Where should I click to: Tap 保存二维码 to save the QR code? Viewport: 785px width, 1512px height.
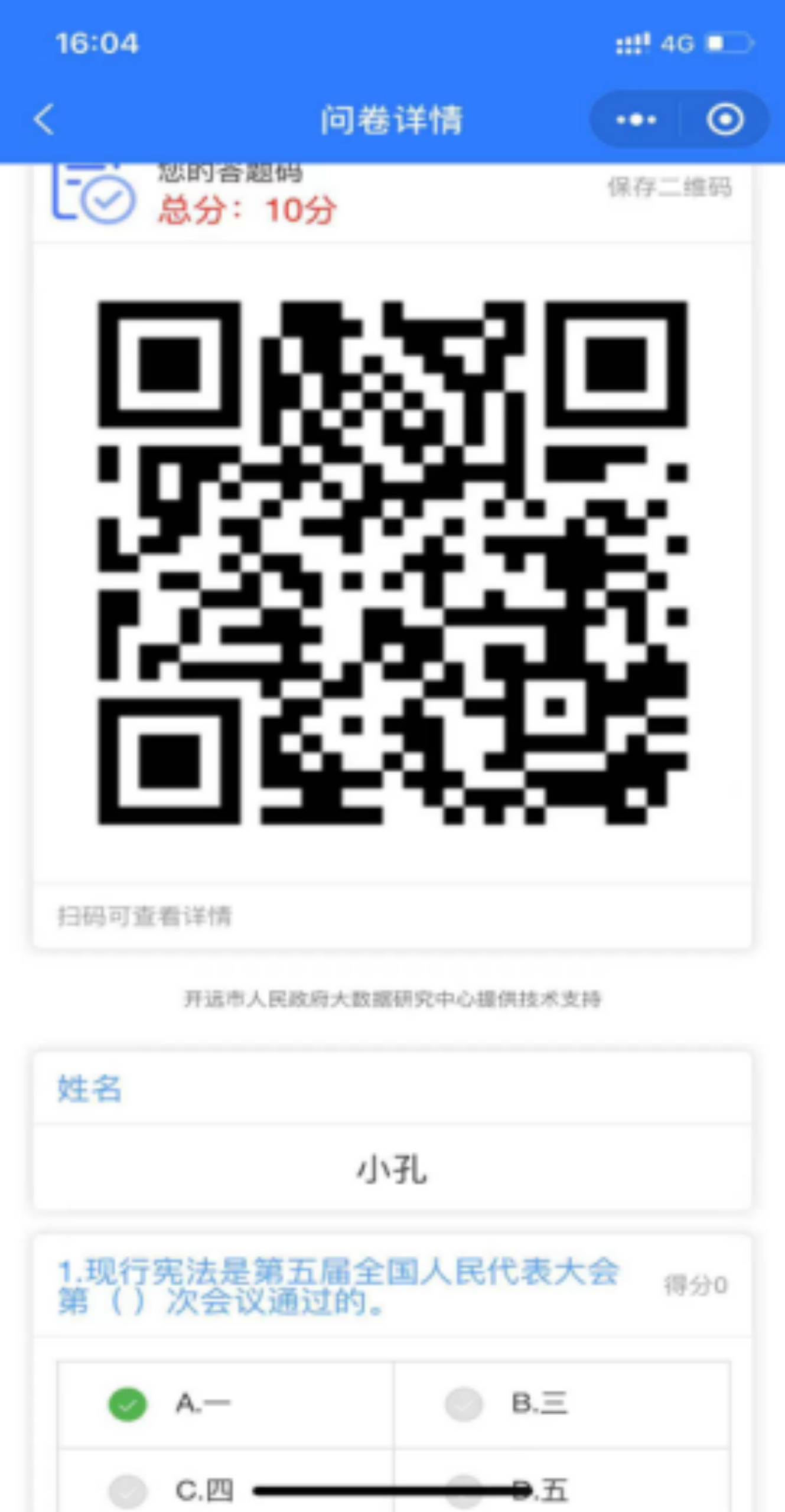click(x=669, y=188)
